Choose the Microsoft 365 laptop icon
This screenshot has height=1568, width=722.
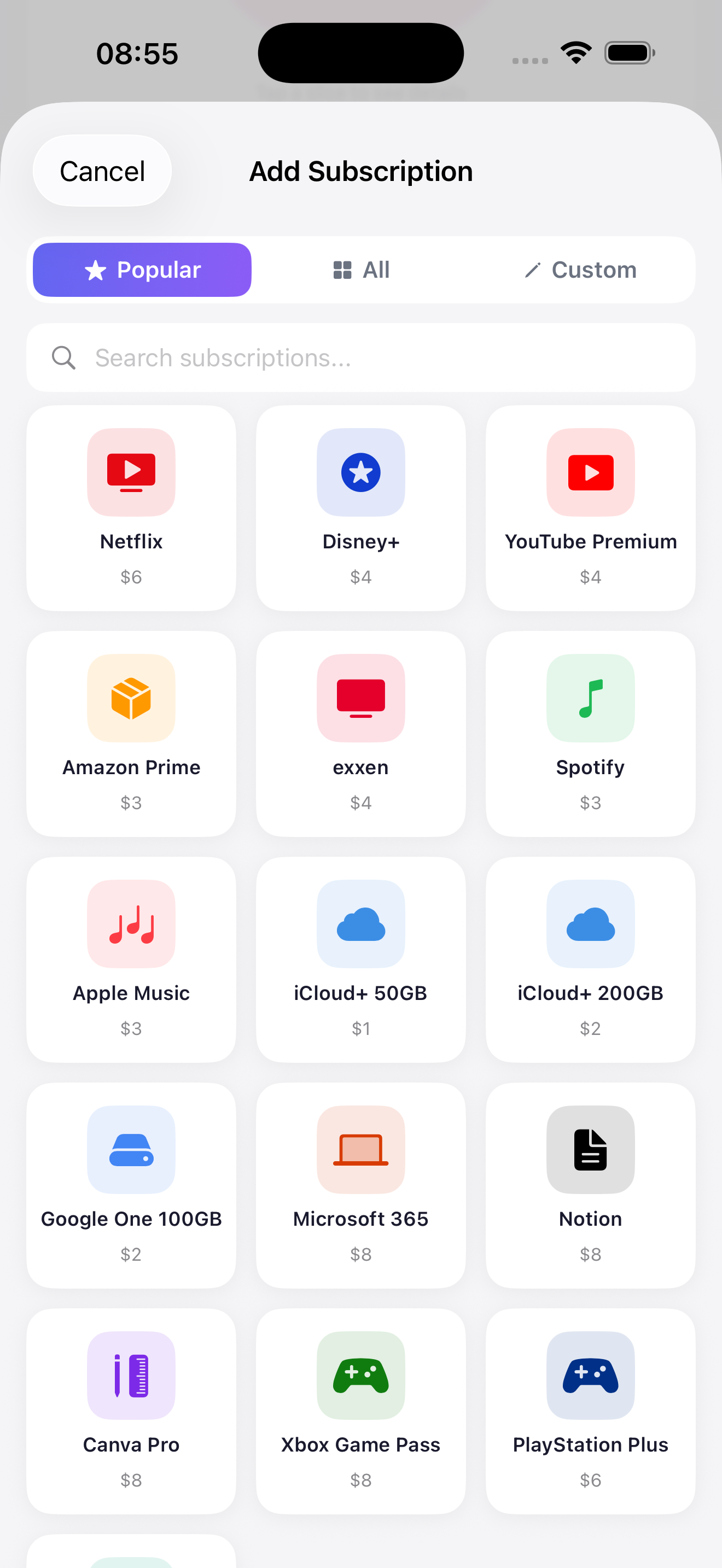[x=360, y=1150]
